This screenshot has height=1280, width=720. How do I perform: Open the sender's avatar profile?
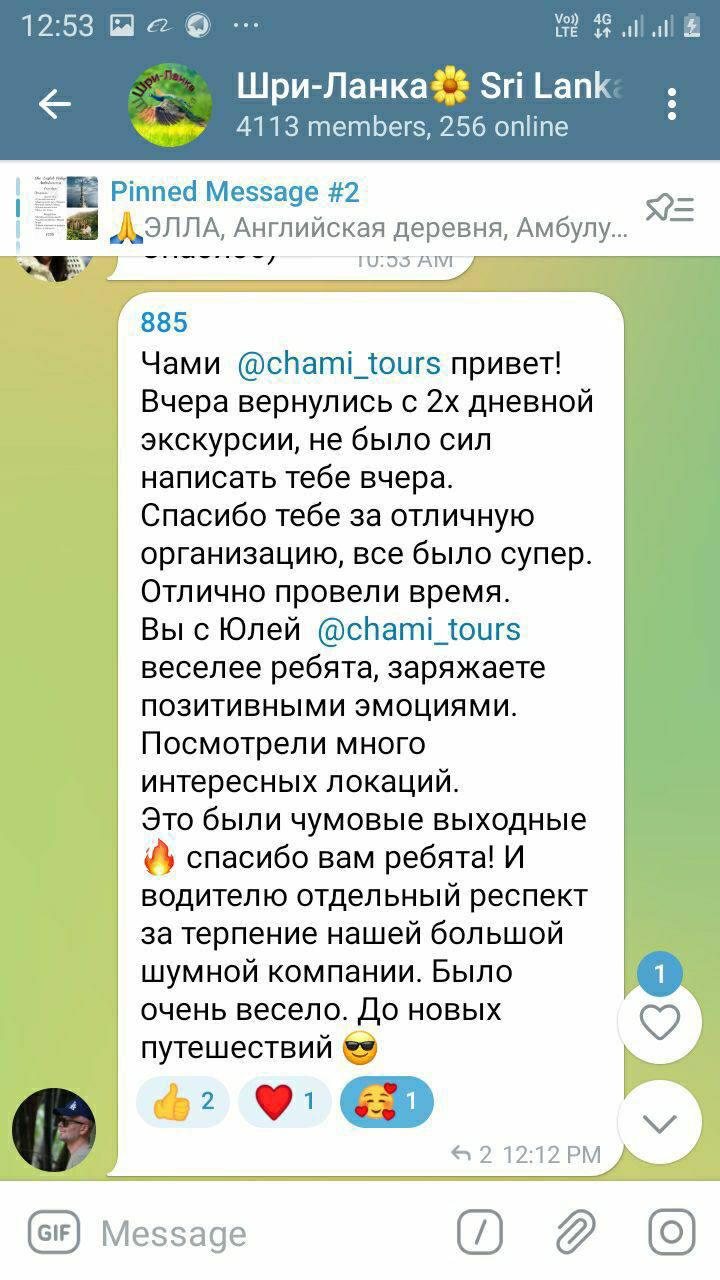[x=54, y=1130]
